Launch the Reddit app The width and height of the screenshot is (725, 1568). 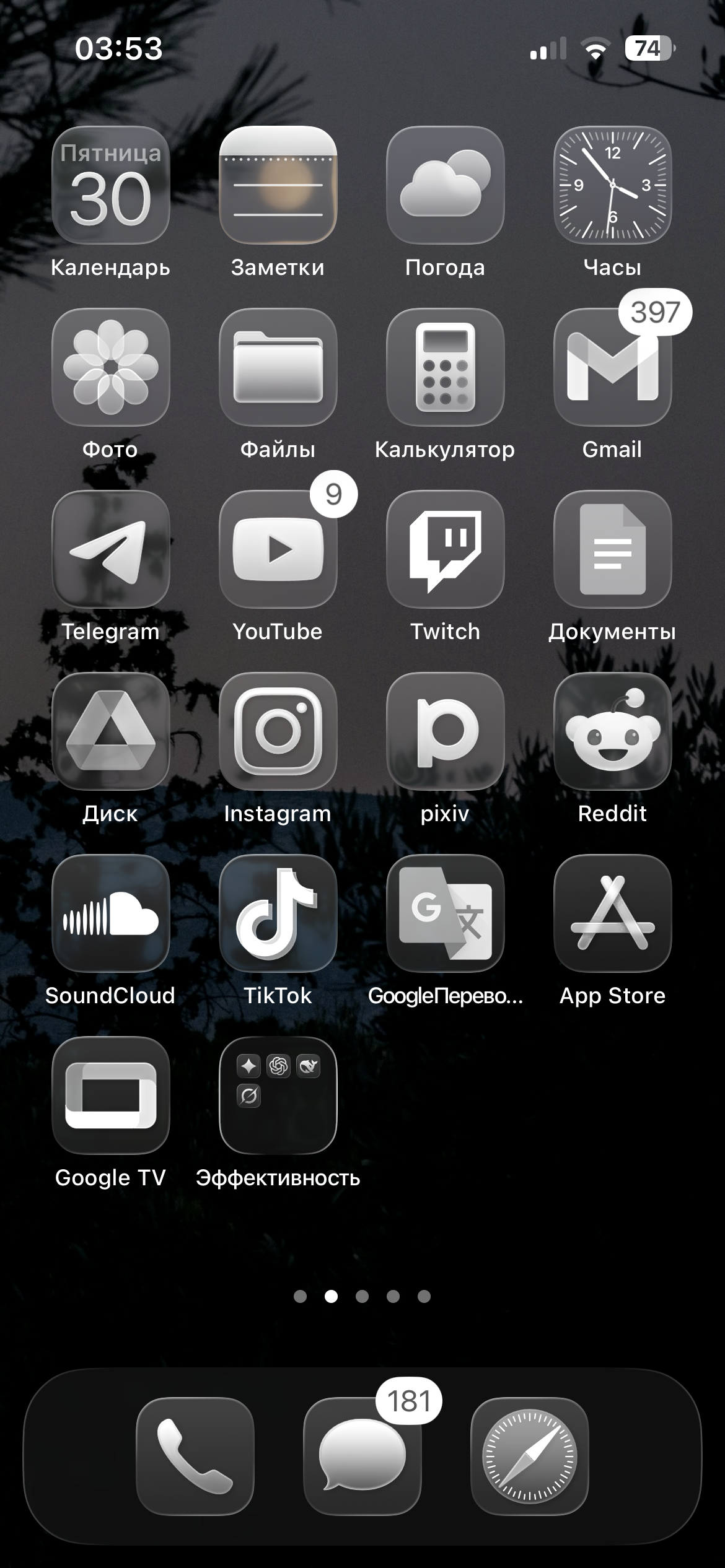pos(612,731)
